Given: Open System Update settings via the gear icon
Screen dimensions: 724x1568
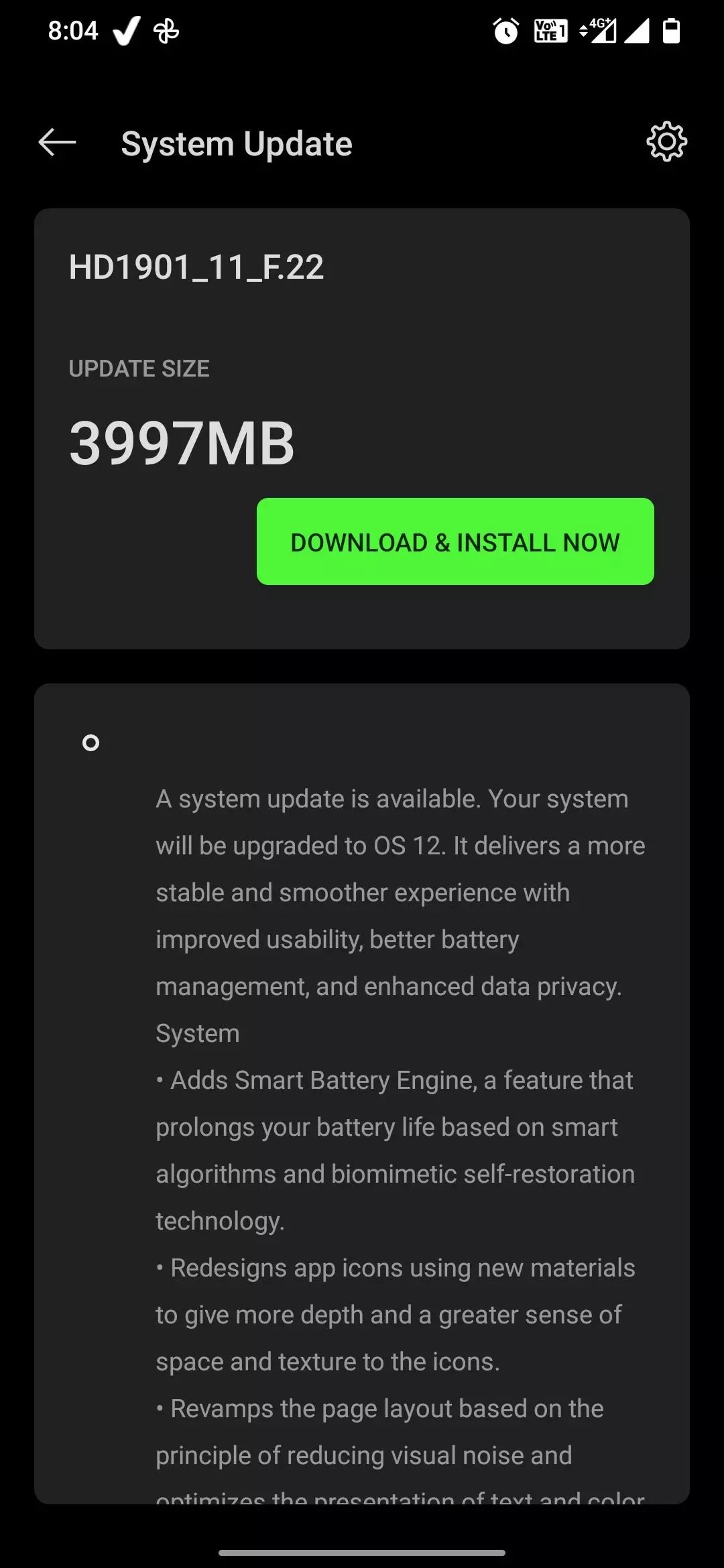Looking at the screenshot, I should [x=667, y=142].
